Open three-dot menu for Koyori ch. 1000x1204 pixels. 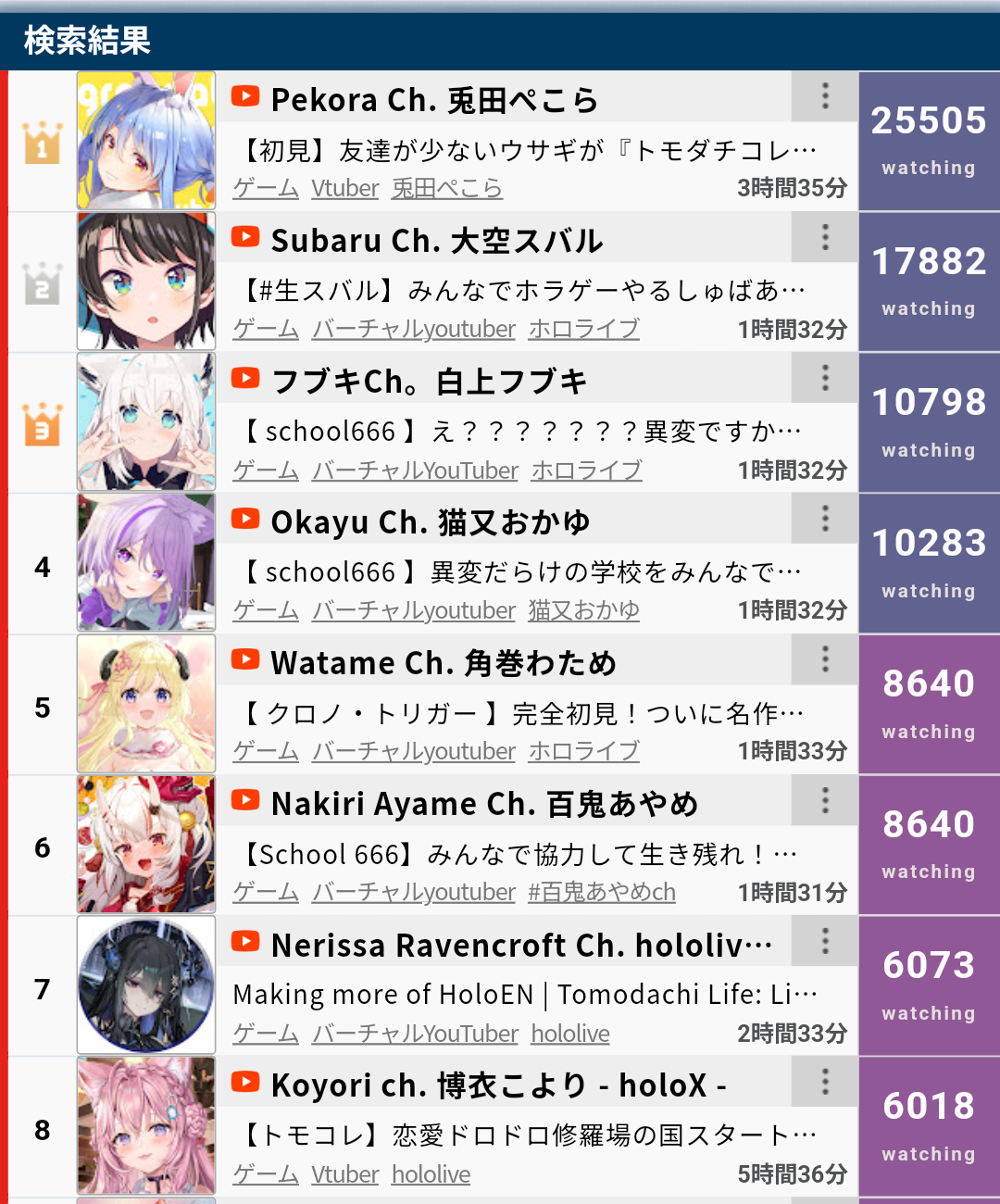pos(824,1082)
